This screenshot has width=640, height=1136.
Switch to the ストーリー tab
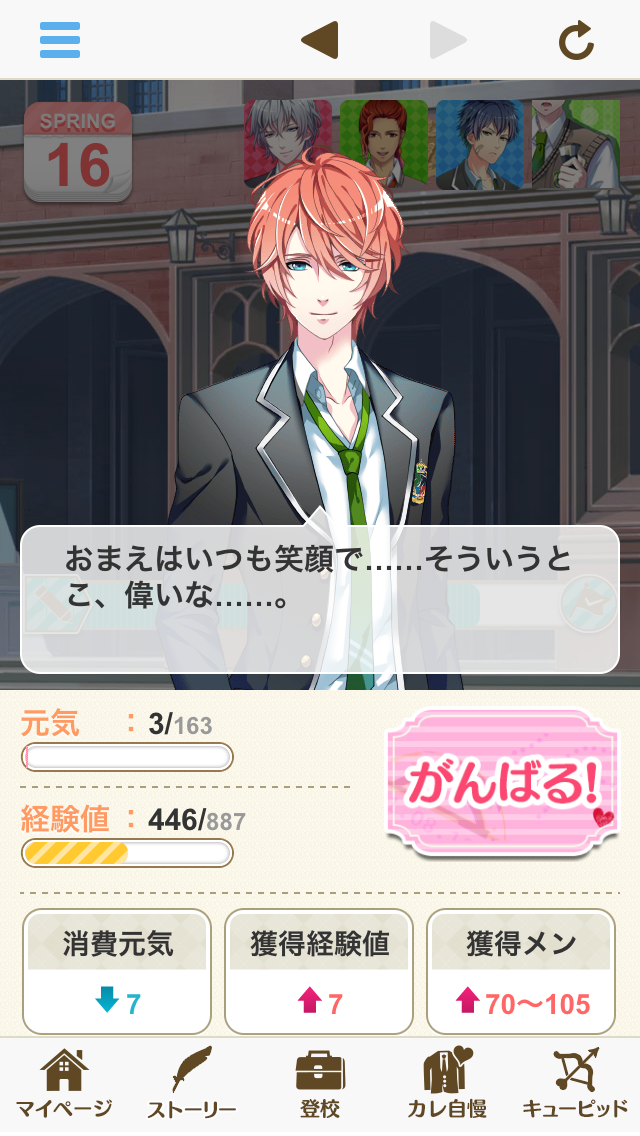click(192, 1084)
